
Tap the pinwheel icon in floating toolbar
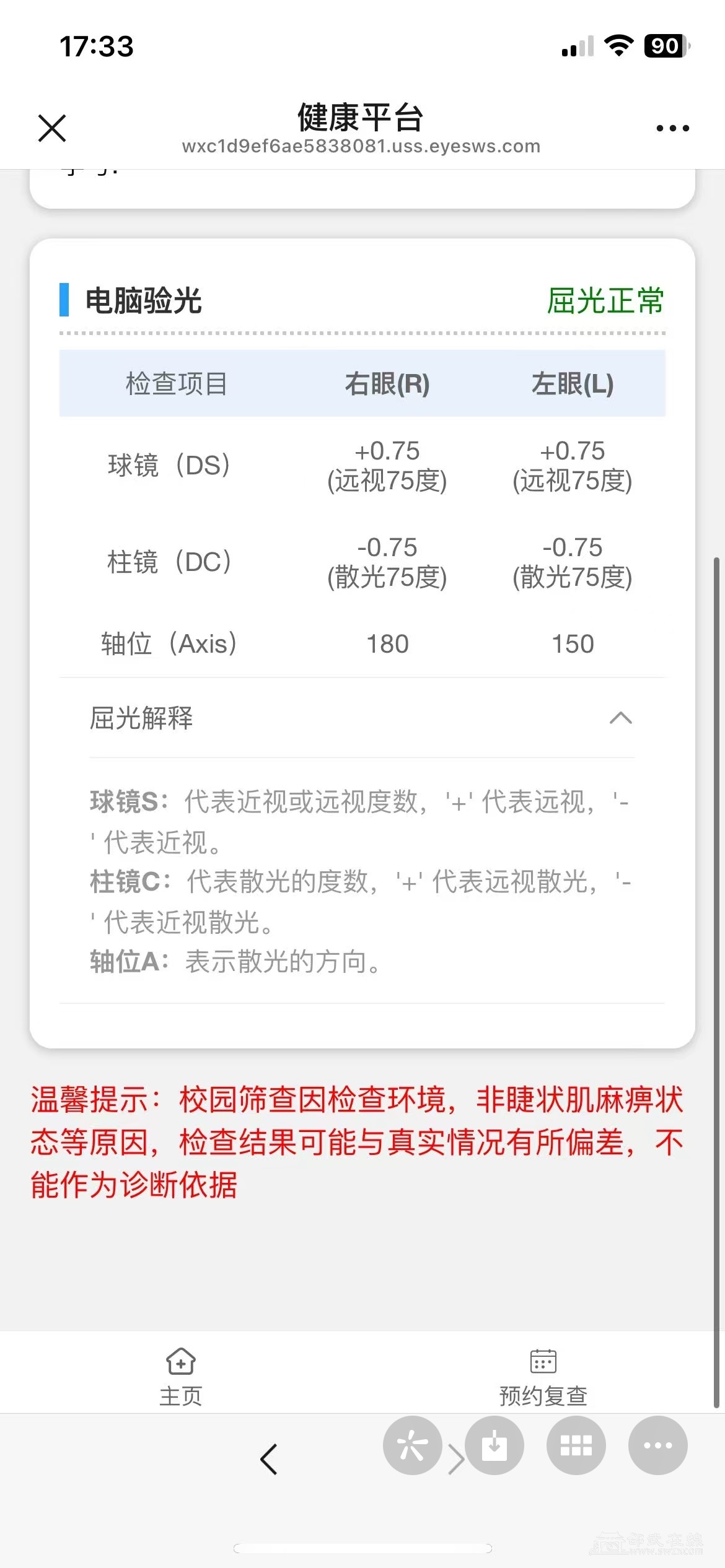tap(412, 1445)
